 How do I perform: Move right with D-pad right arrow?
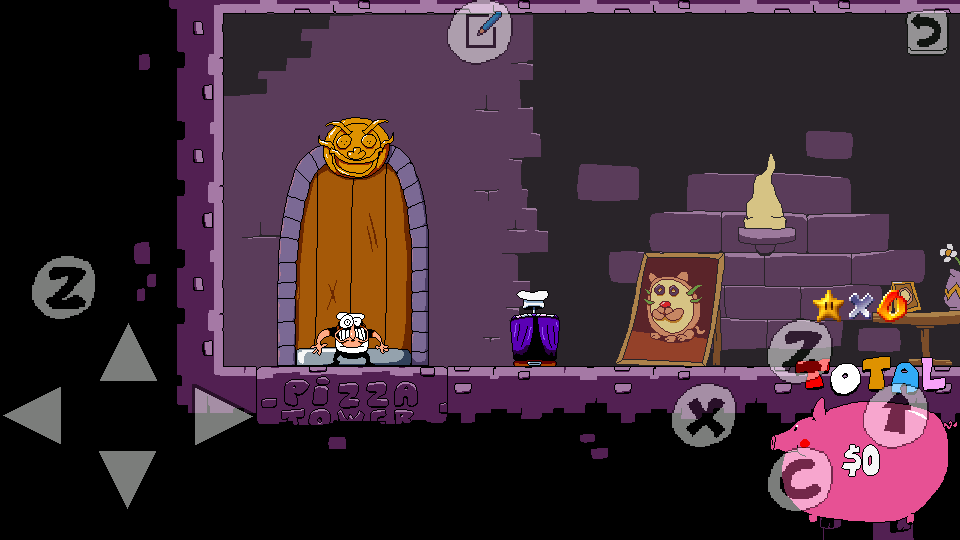[x=222, y=415]
